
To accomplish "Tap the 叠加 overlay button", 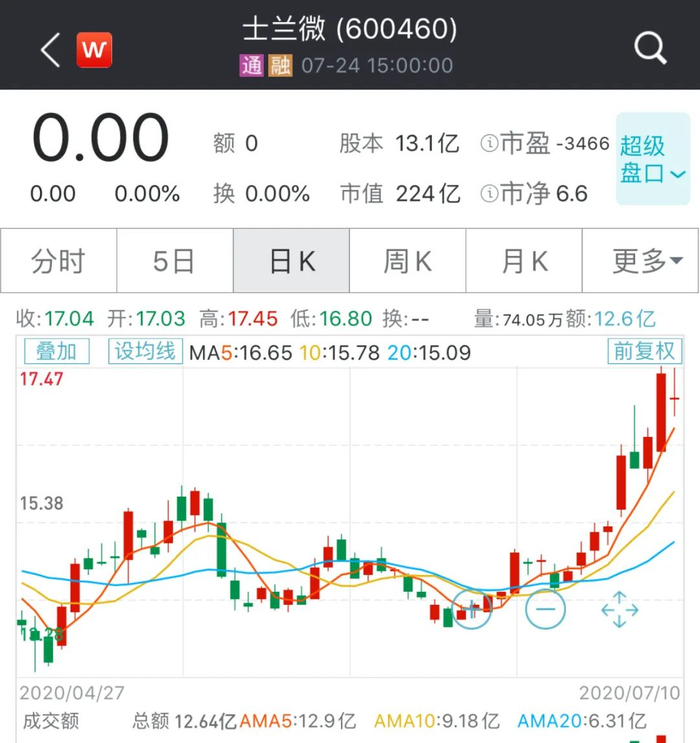I will (56, 352).
